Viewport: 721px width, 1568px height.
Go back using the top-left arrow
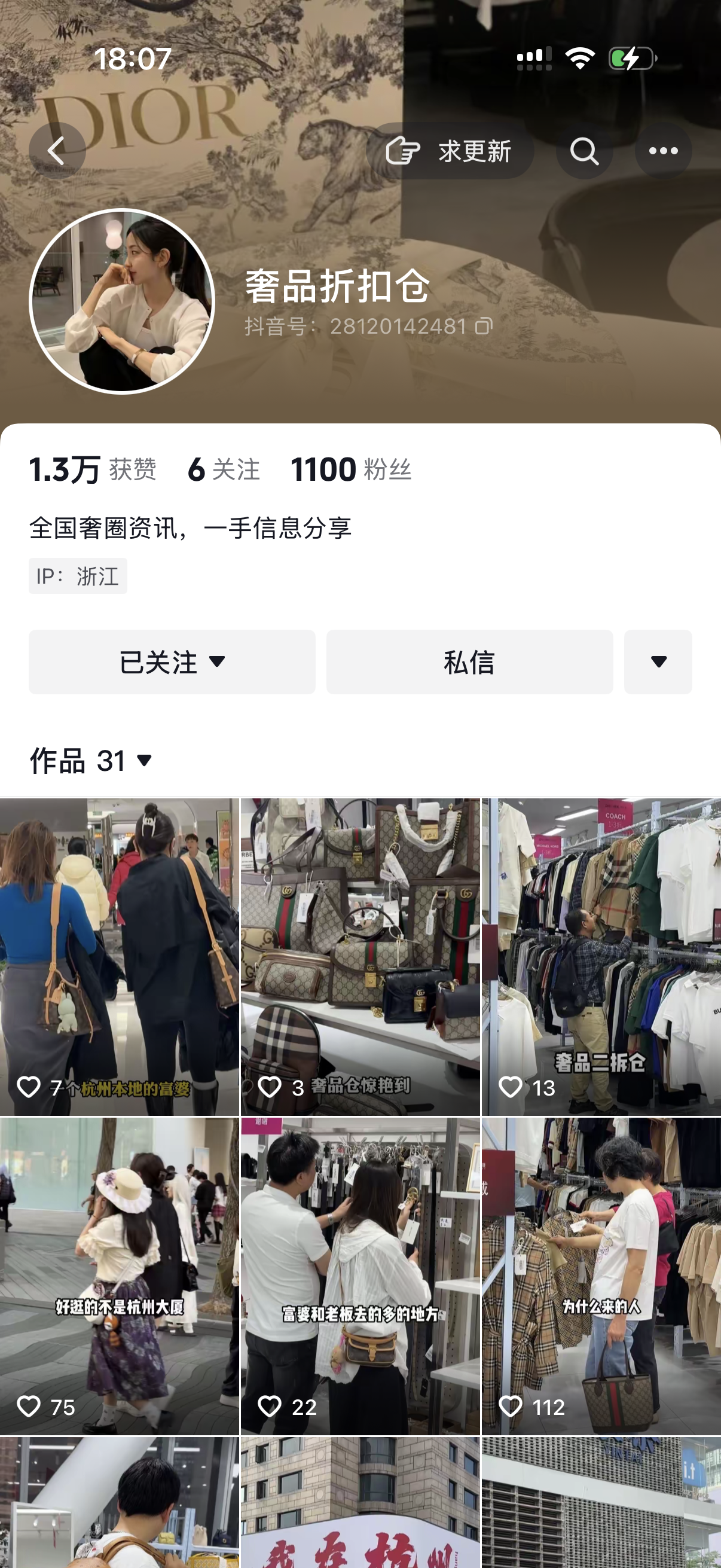click(57, 151)
